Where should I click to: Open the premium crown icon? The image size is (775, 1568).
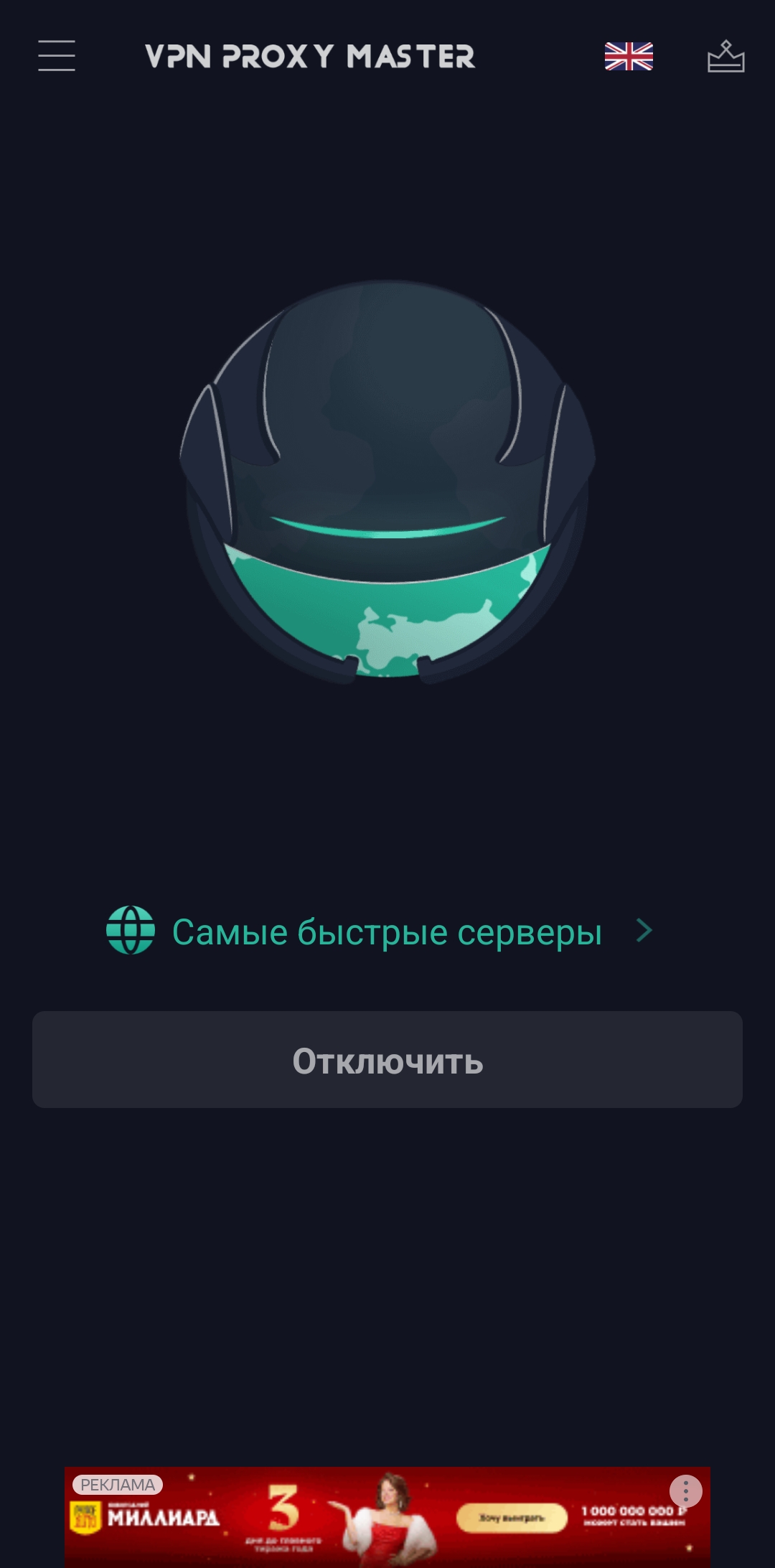725,56
